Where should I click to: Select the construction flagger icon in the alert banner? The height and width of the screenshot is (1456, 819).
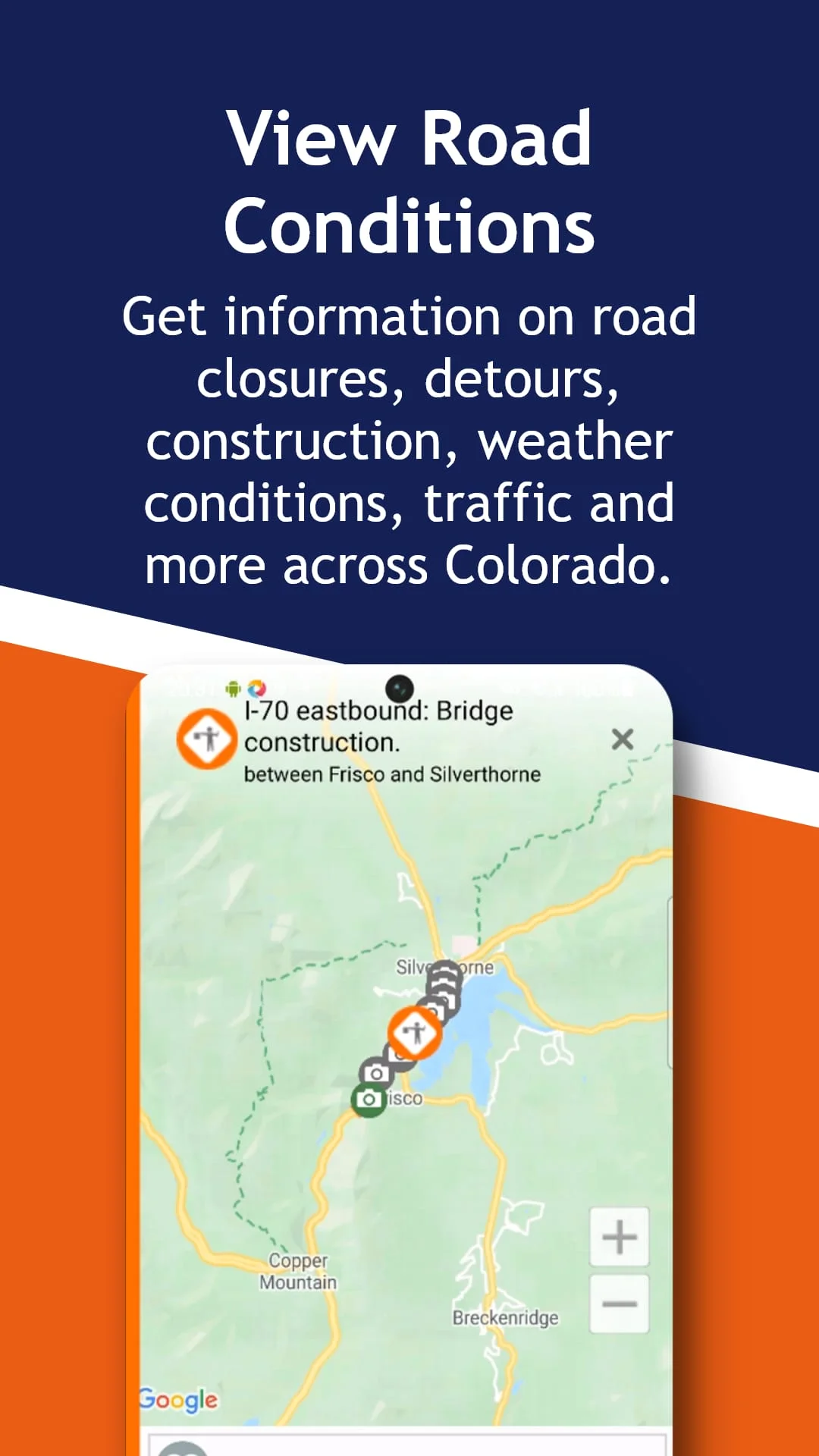[207, 739]
